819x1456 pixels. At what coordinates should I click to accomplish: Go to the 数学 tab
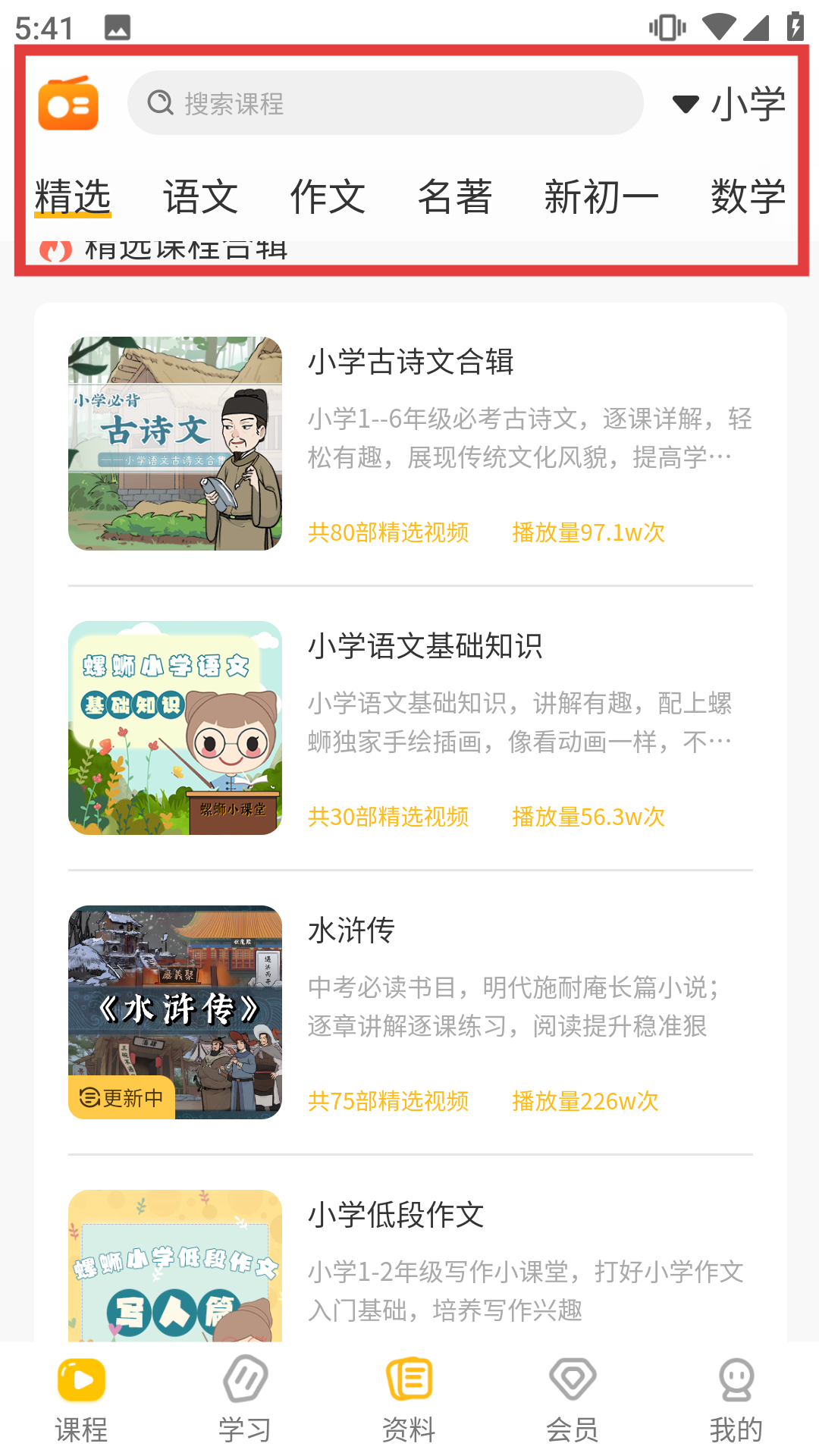[x=748, y=196]
